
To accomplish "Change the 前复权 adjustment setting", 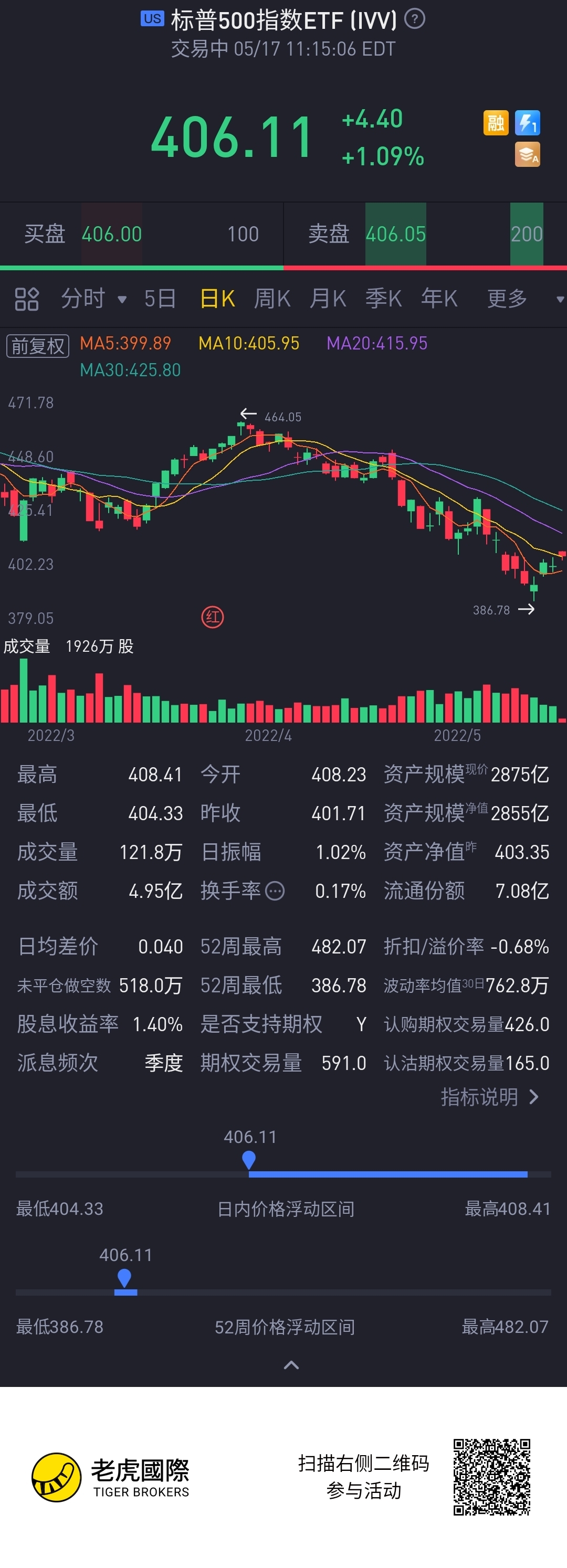I will (38, 346).
